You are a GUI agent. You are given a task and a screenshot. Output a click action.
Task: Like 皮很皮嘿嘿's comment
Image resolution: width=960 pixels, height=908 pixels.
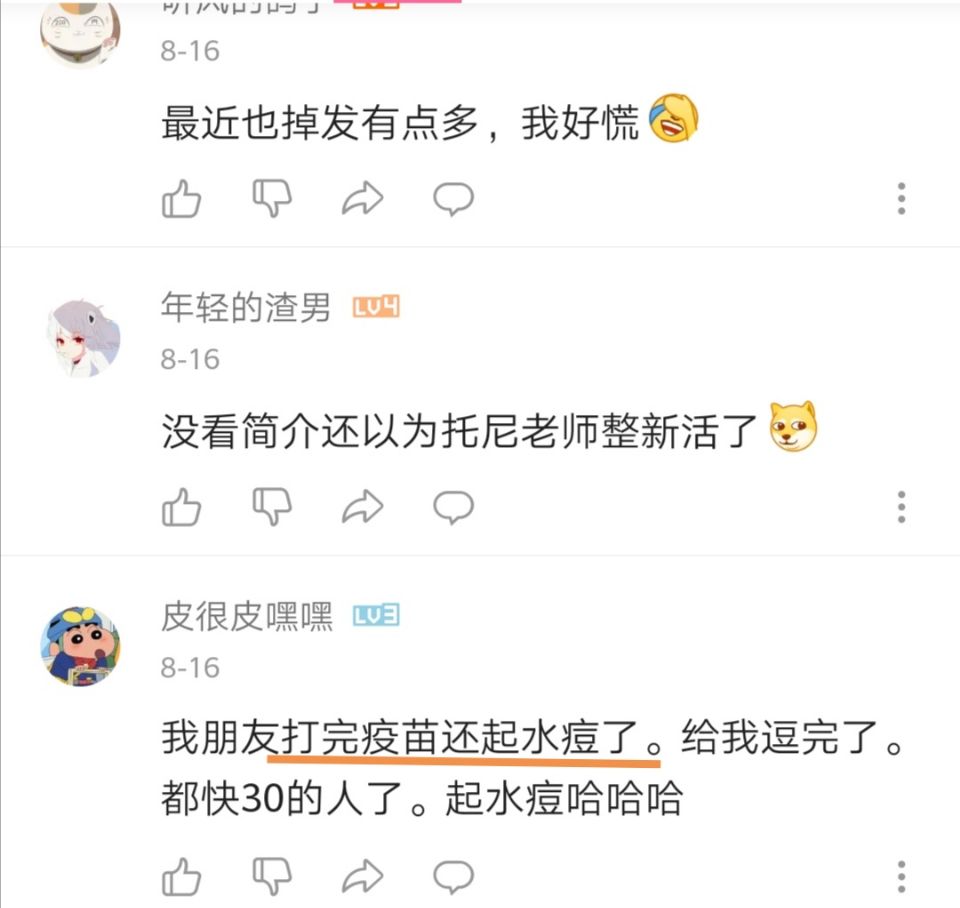[182, 877]
